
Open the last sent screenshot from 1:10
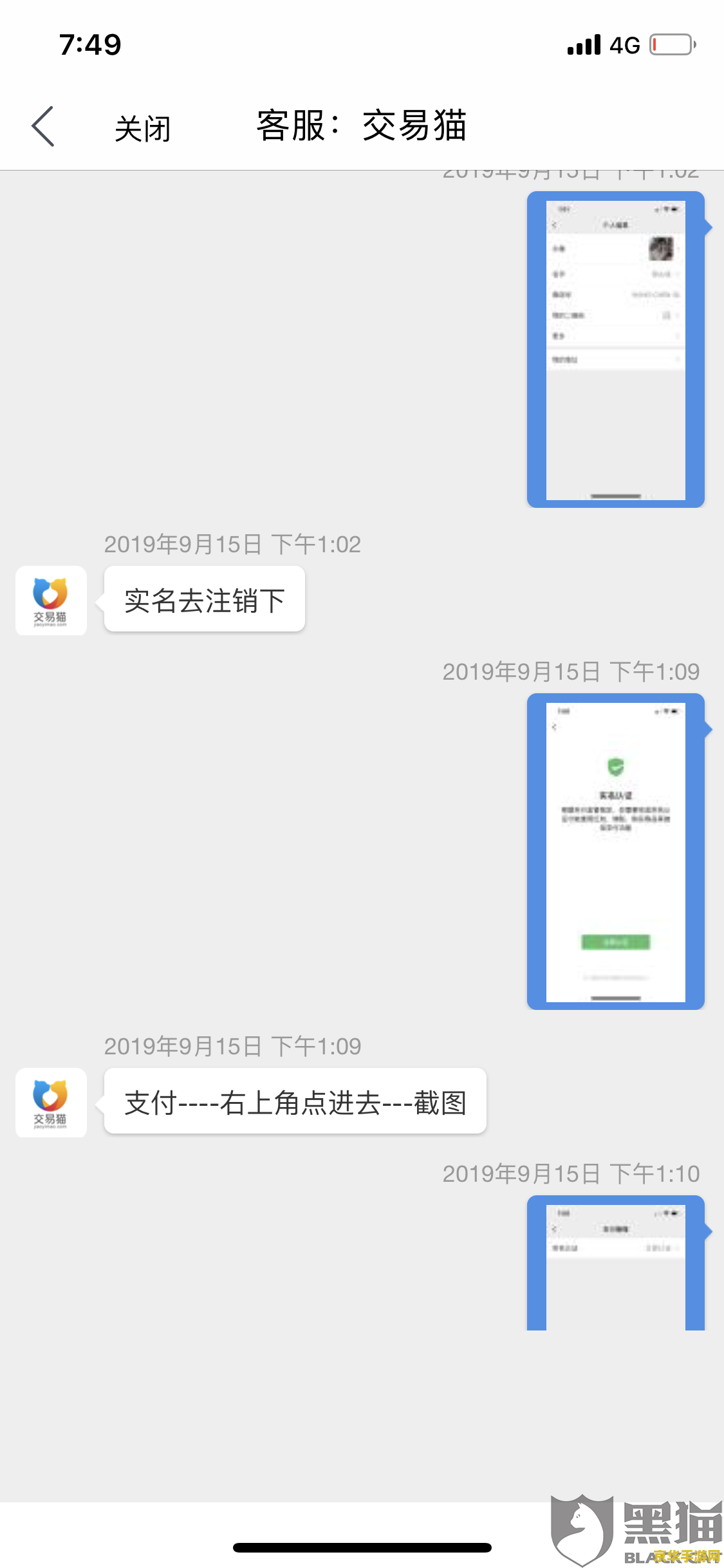615,1263
